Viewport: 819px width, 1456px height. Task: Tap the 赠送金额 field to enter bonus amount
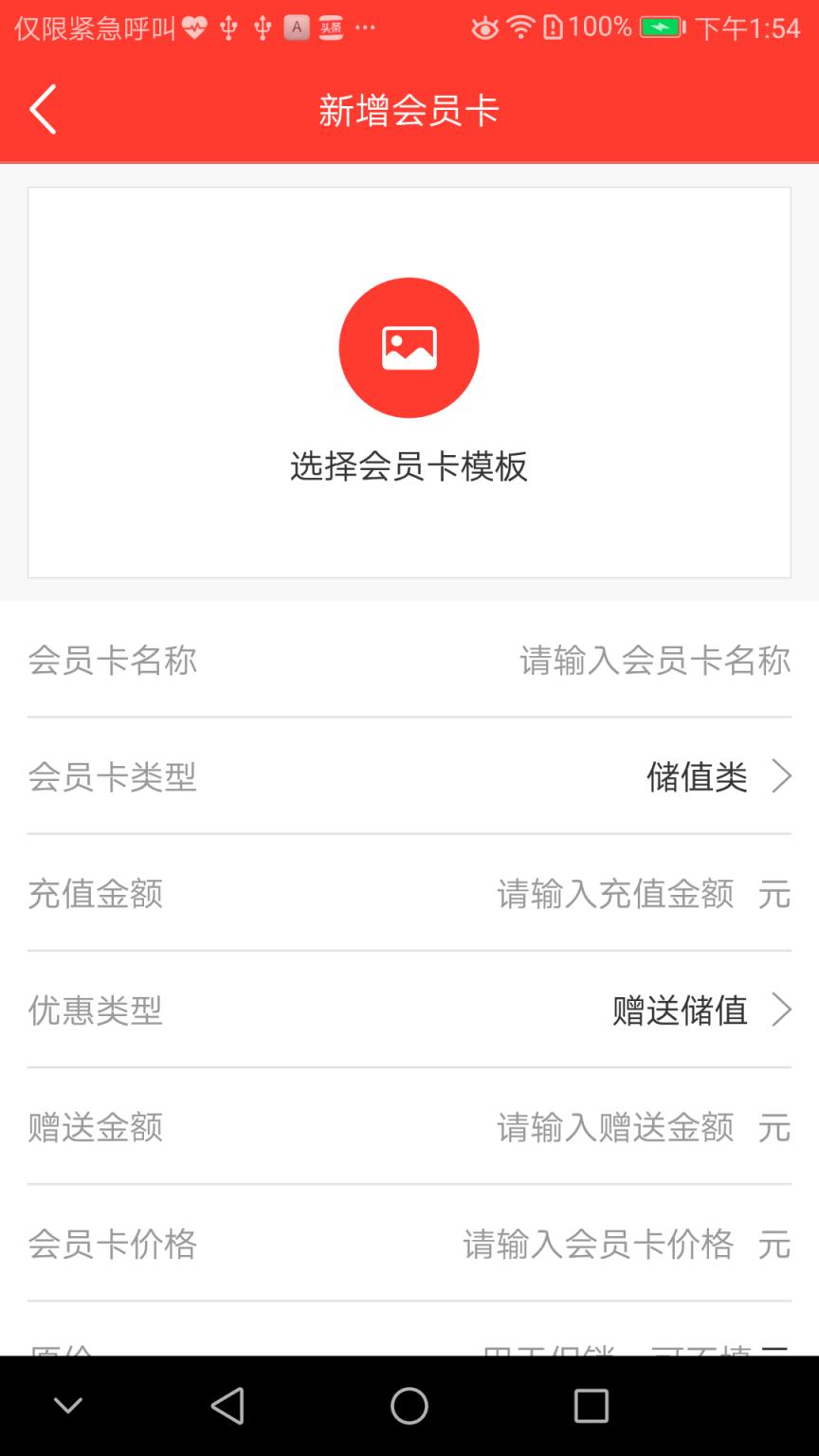click(616, 1126)
